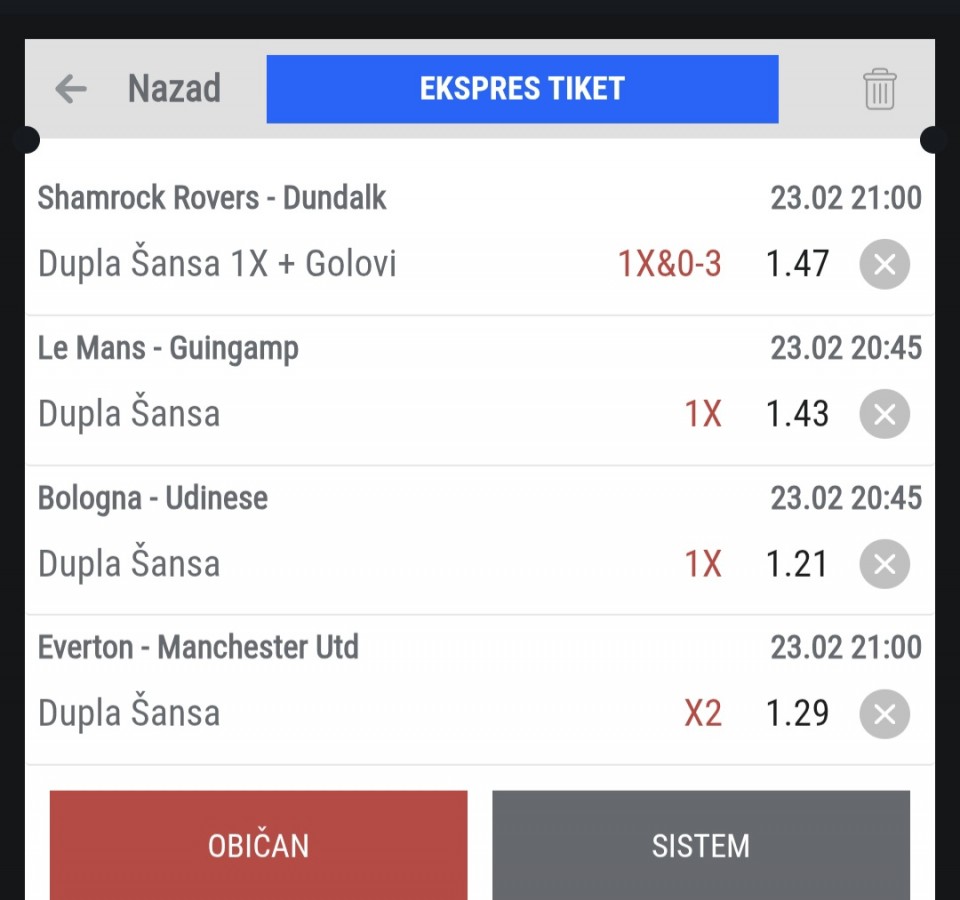Tap the Ekspres Tiket button
The image size is (960, 900).
[522, 89]
